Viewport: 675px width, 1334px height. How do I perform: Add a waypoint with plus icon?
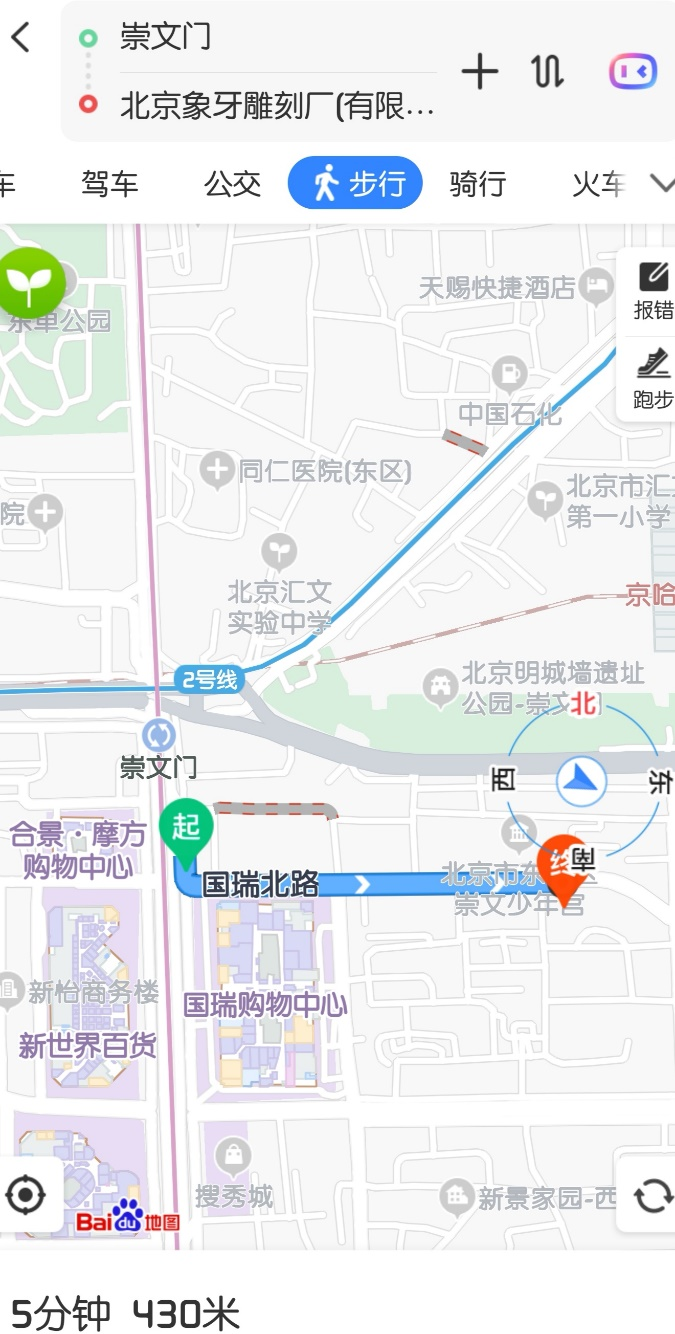point(479,72)
